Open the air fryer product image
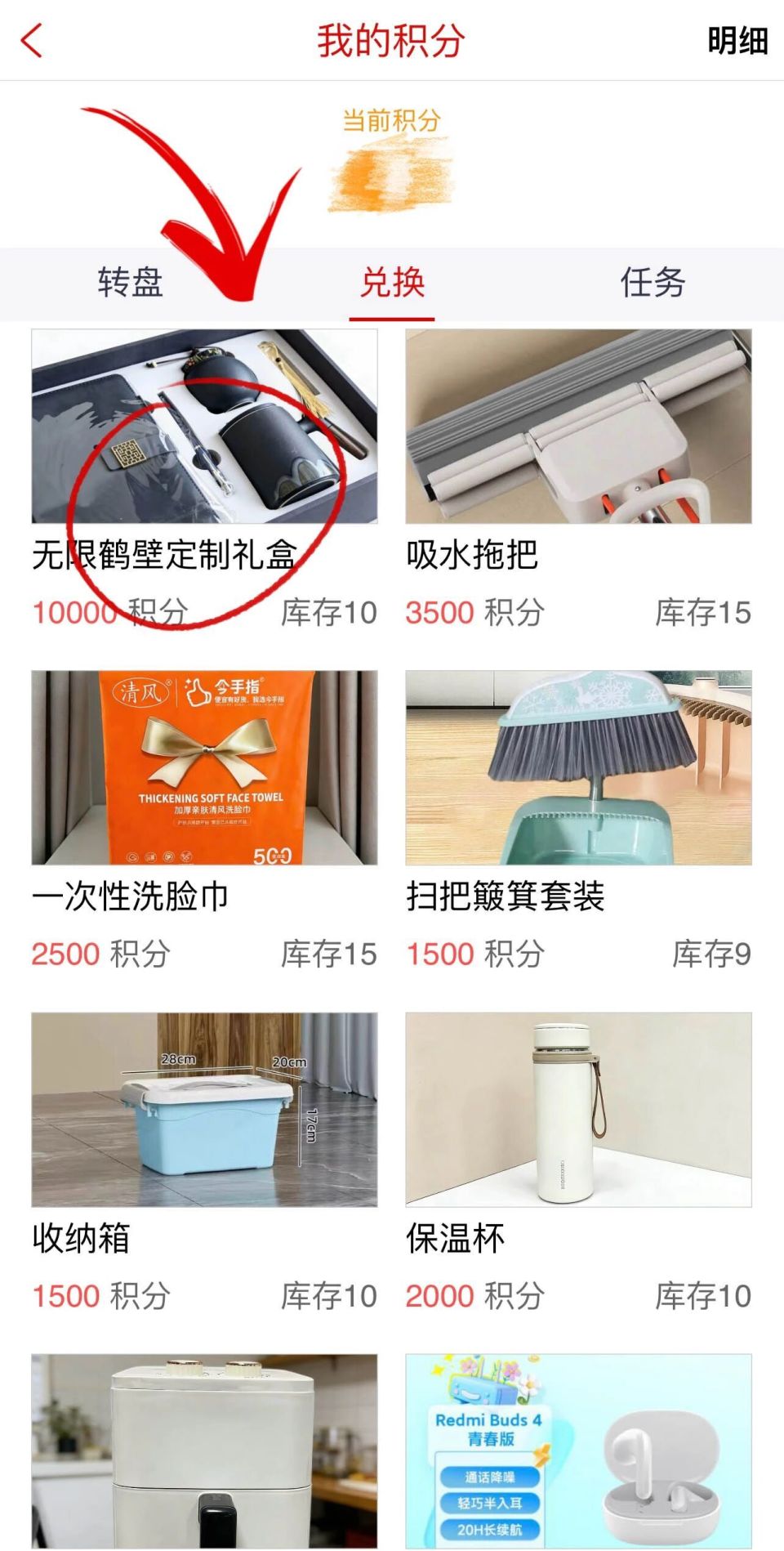 pyautogui.click(x=203, y=1455)
